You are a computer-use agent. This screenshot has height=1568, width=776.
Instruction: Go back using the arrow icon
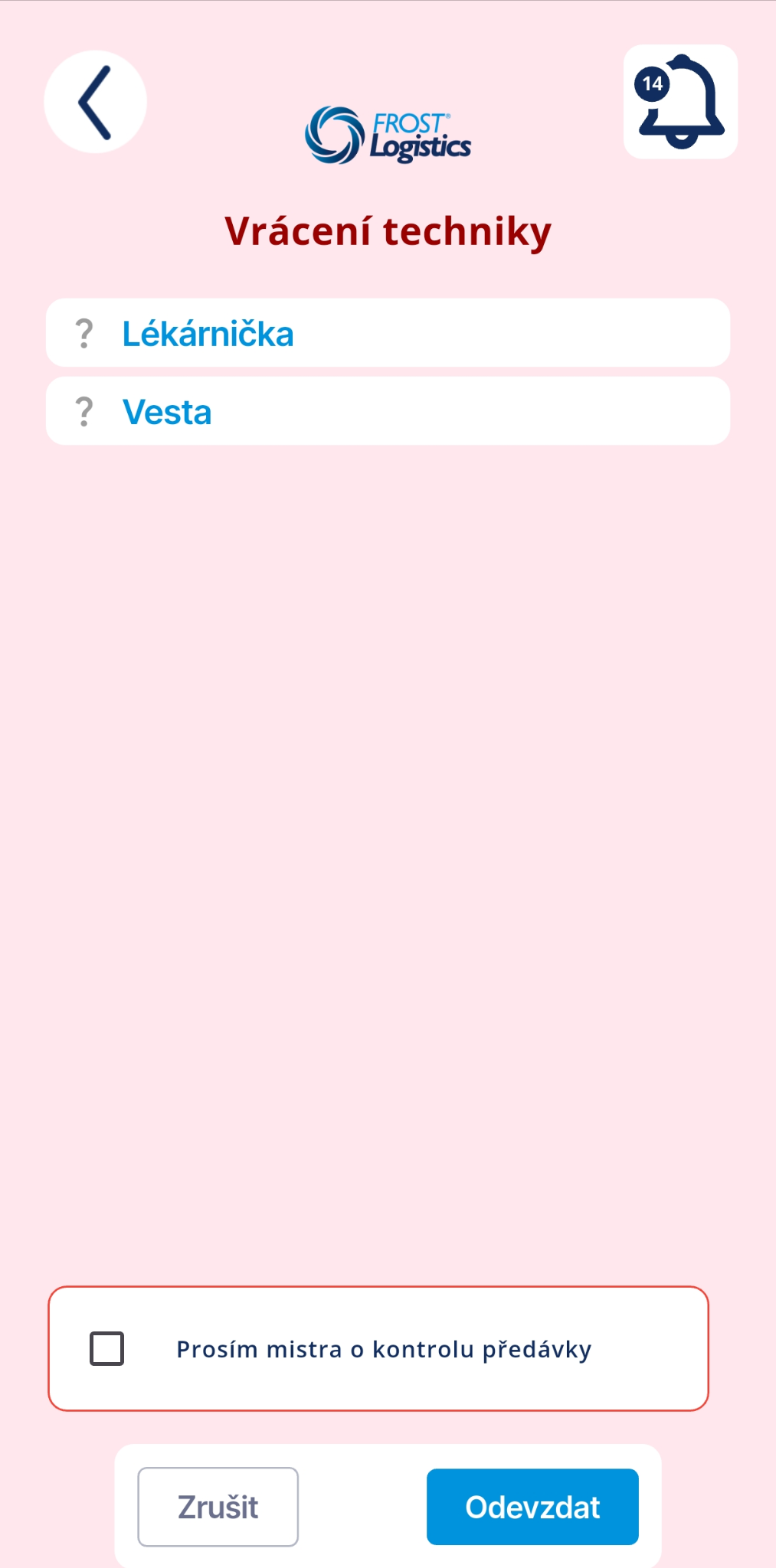95,103
